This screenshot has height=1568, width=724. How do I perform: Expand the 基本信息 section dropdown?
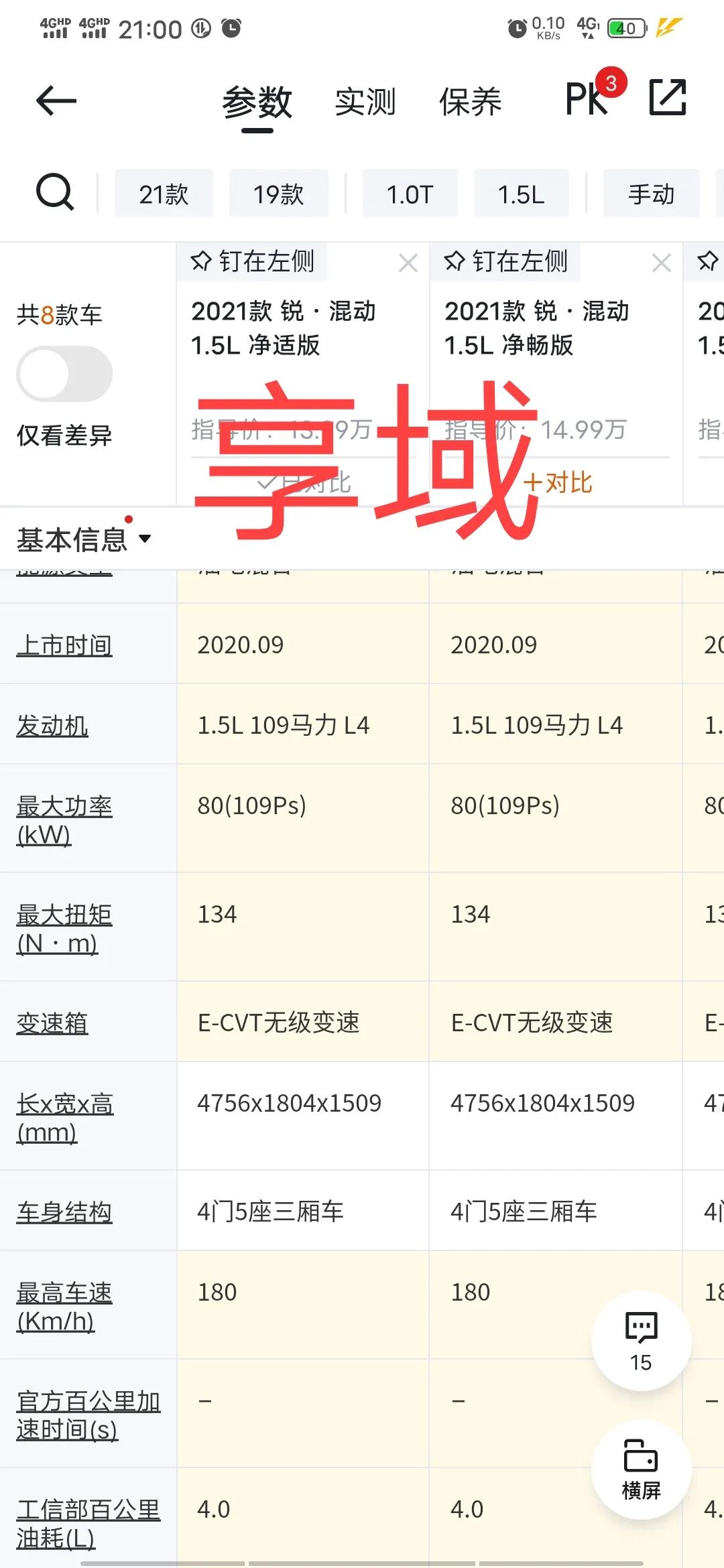tap(146, 538)
